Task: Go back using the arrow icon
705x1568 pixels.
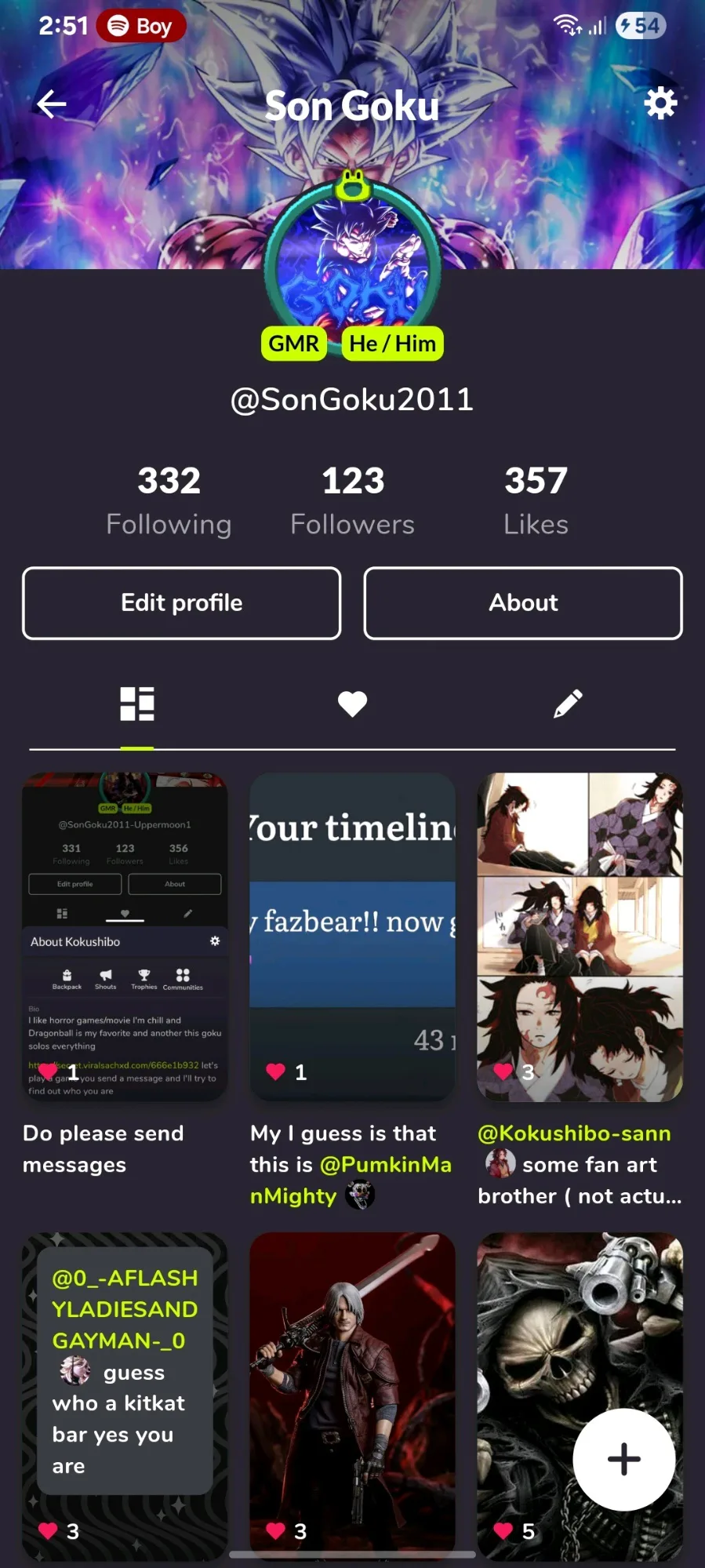Action: pyautogui.click(x=52, y=104)
